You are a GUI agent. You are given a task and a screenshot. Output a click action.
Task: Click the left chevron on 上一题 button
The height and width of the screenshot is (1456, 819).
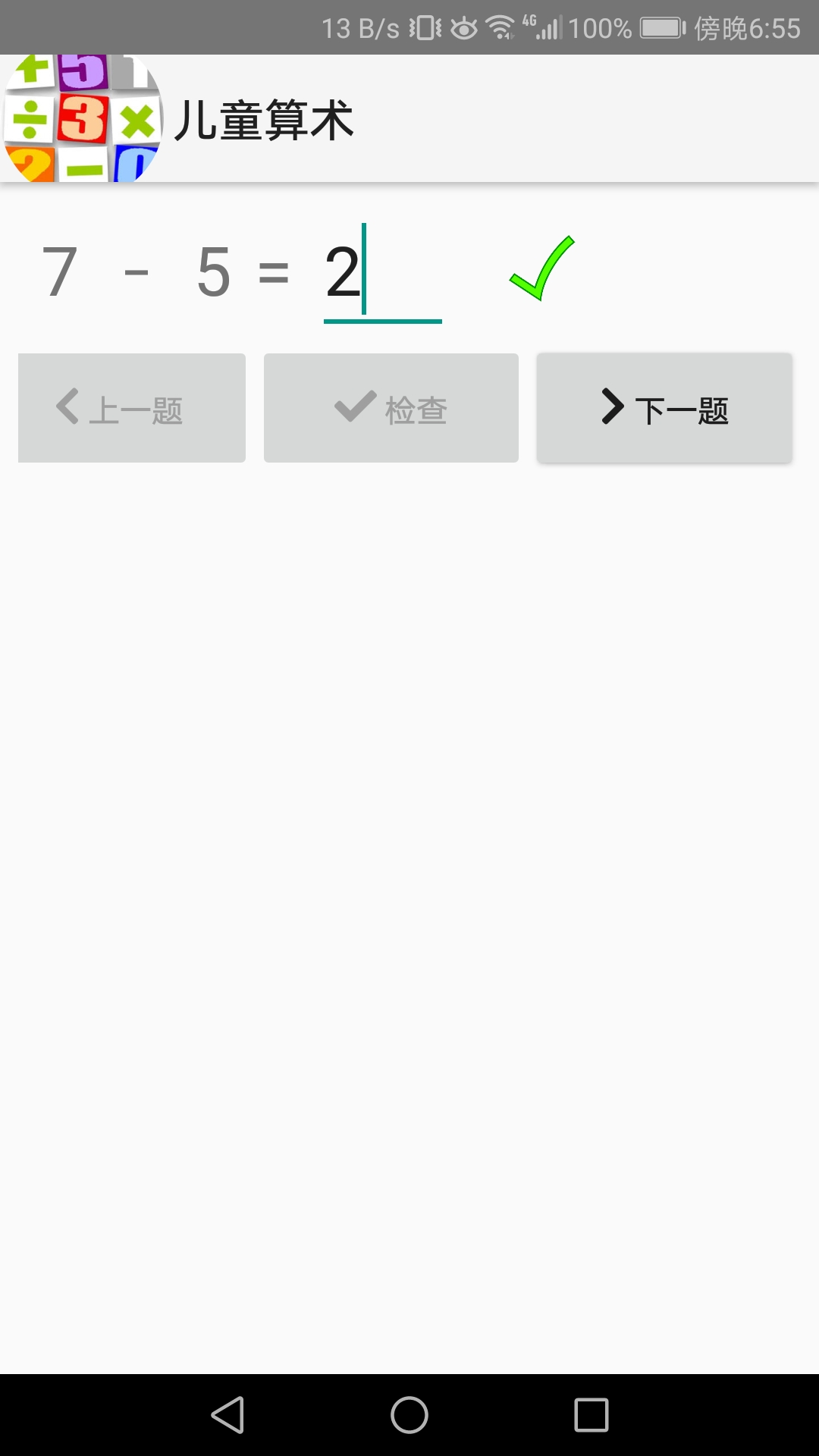[x=68, y=407]
